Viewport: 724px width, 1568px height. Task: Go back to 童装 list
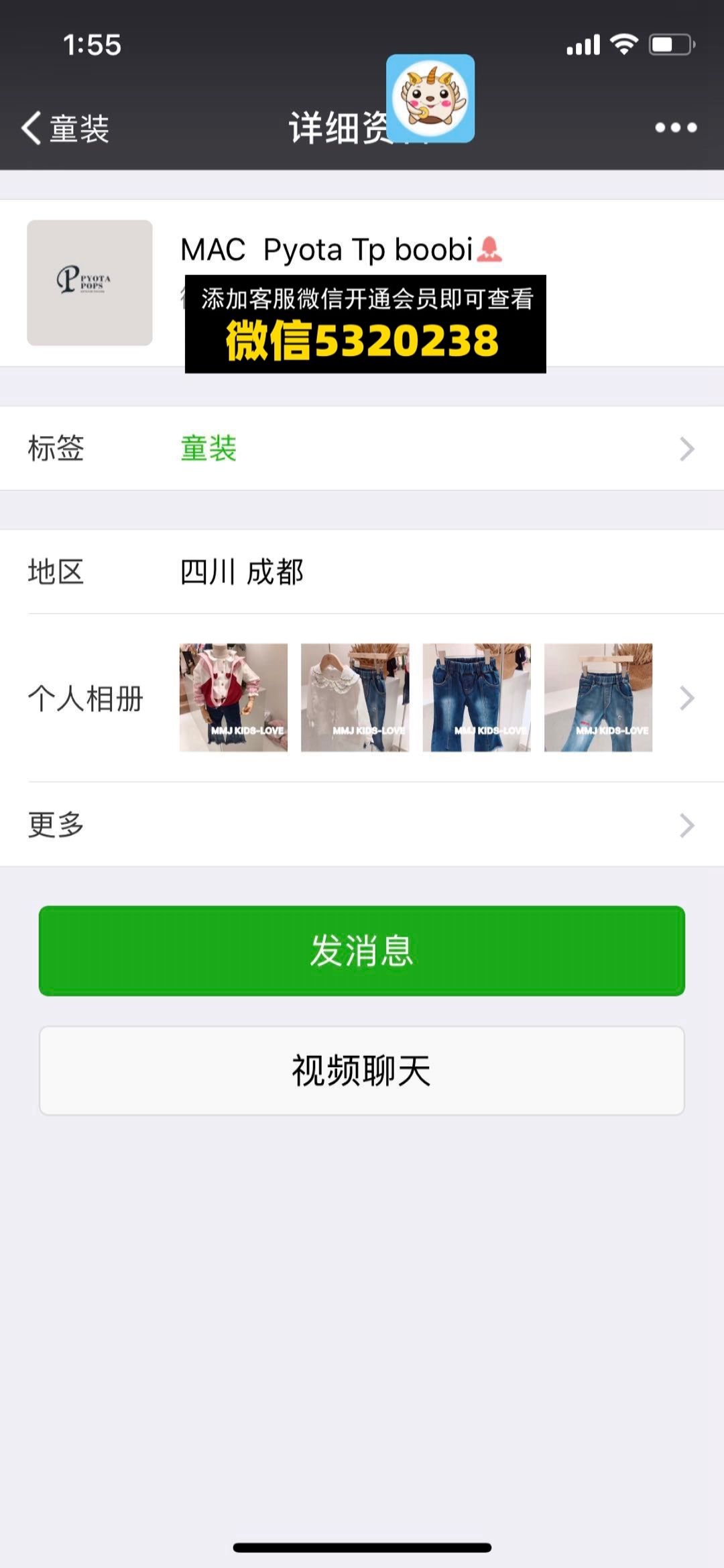[x=65, y=128]
